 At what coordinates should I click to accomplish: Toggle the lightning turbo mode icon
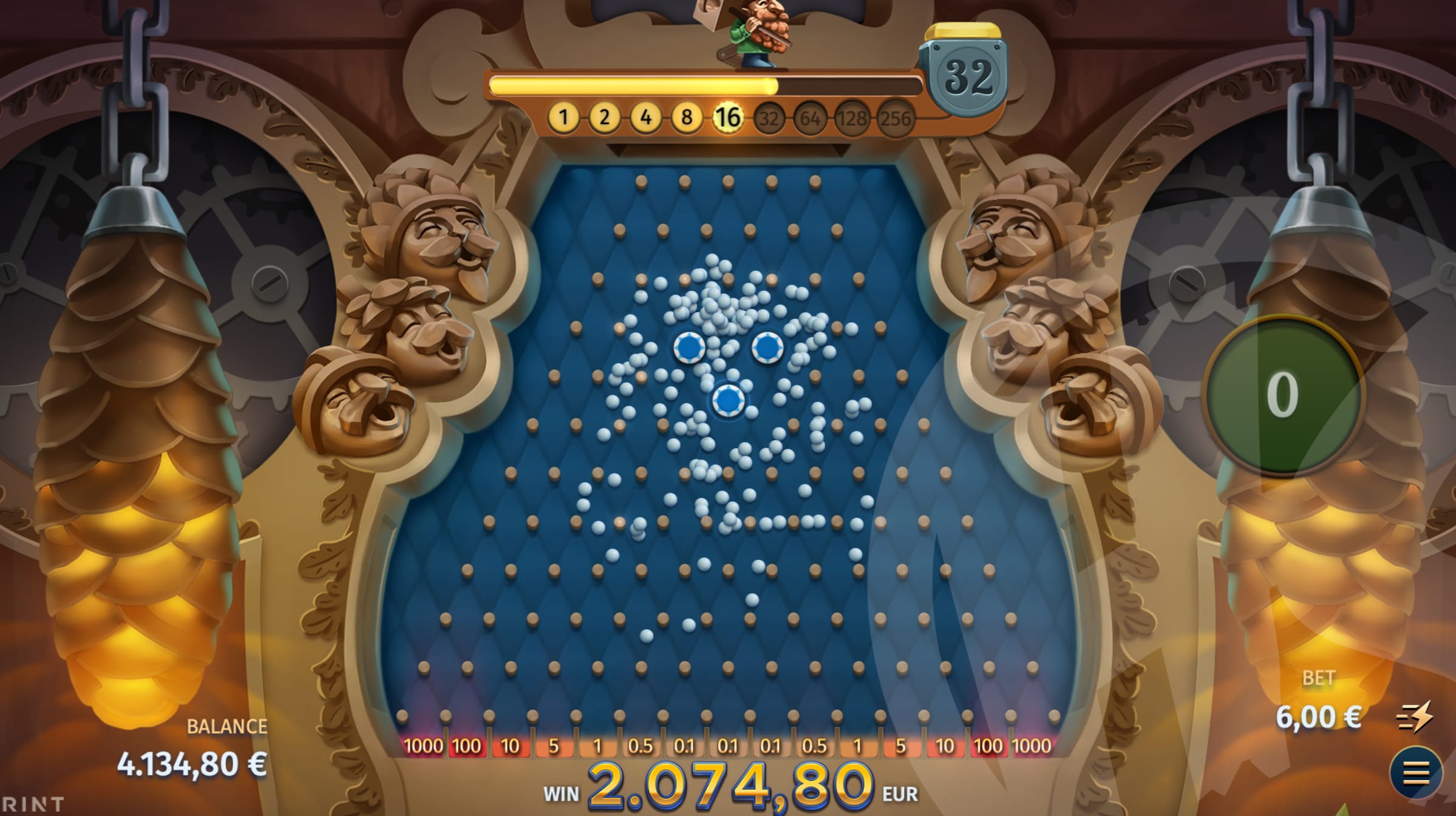(1415, 717)
